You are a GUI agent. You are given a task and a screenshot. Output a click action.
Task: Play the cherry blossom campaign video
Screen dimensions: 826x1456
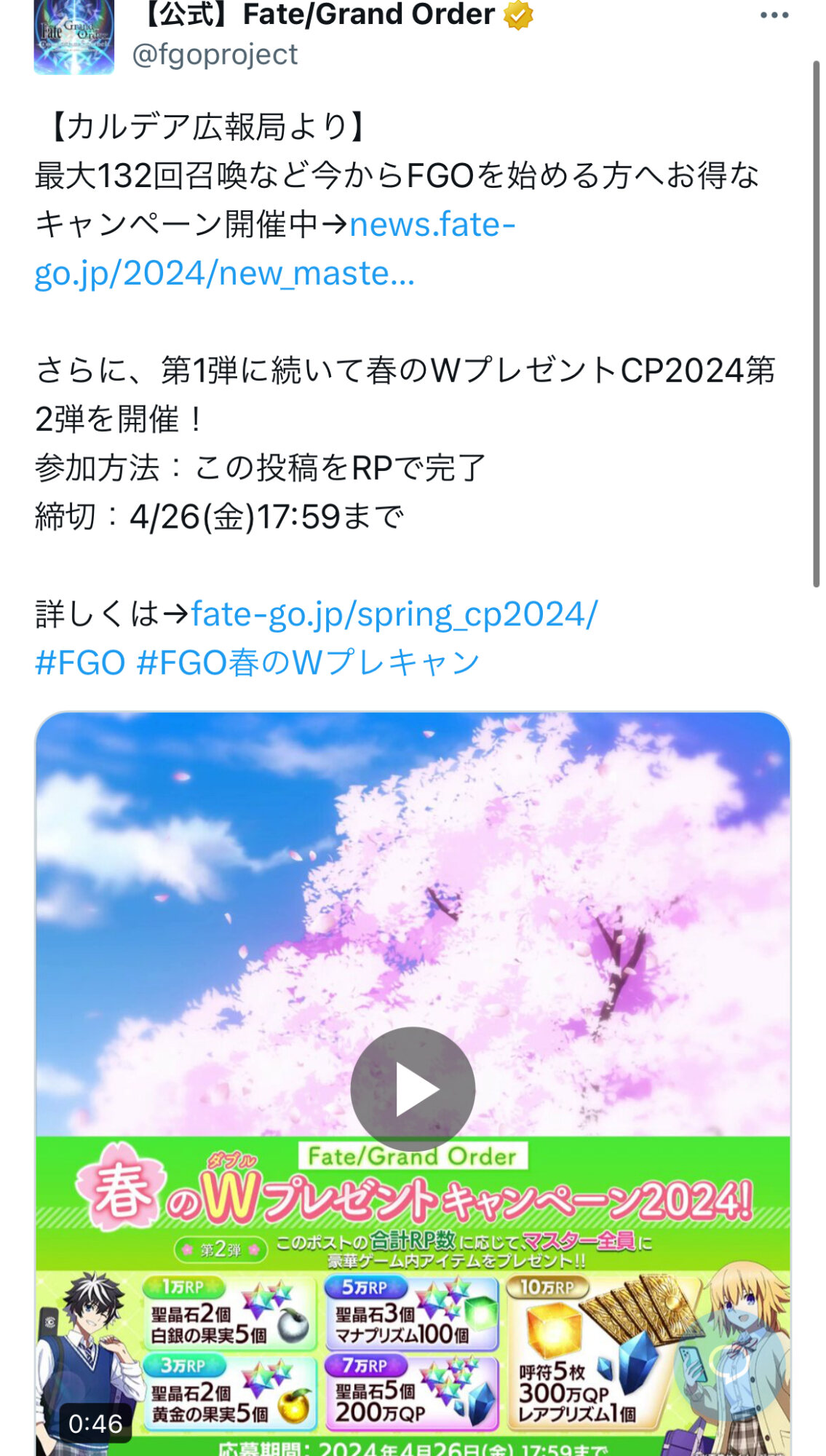click(x=413, y=1089)
